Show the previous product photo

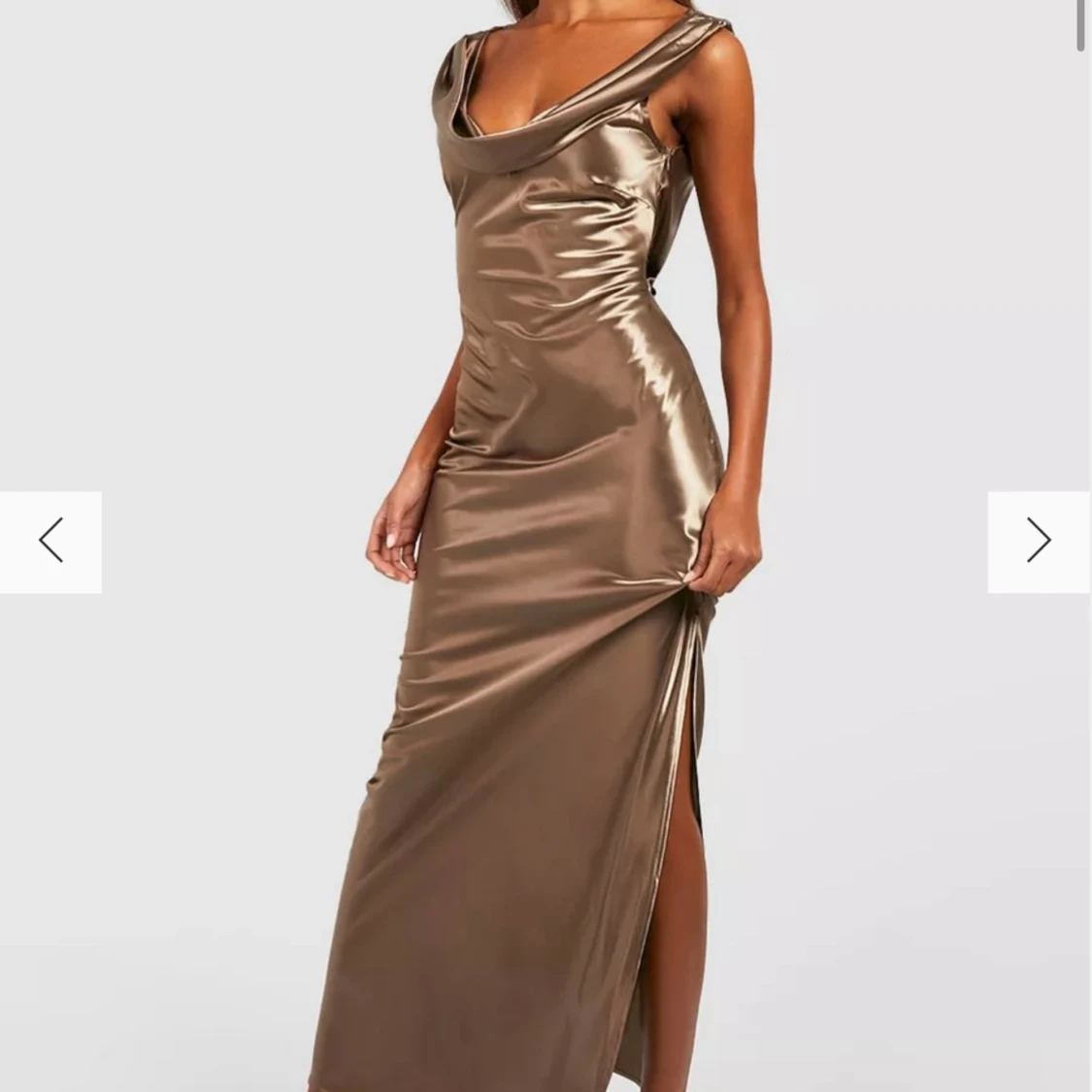[x=50, y=542]
